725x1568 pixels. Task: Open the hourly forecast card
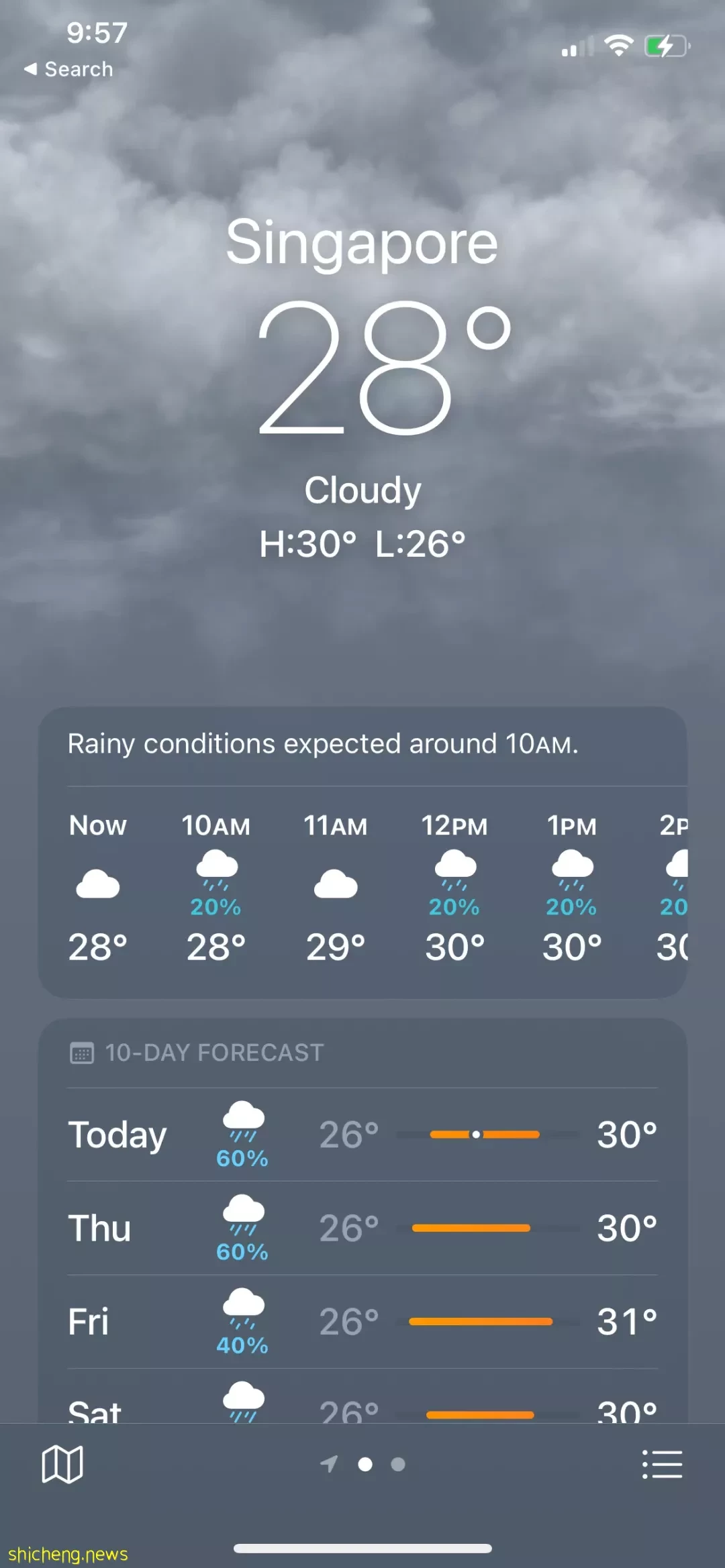coord(362,852)
